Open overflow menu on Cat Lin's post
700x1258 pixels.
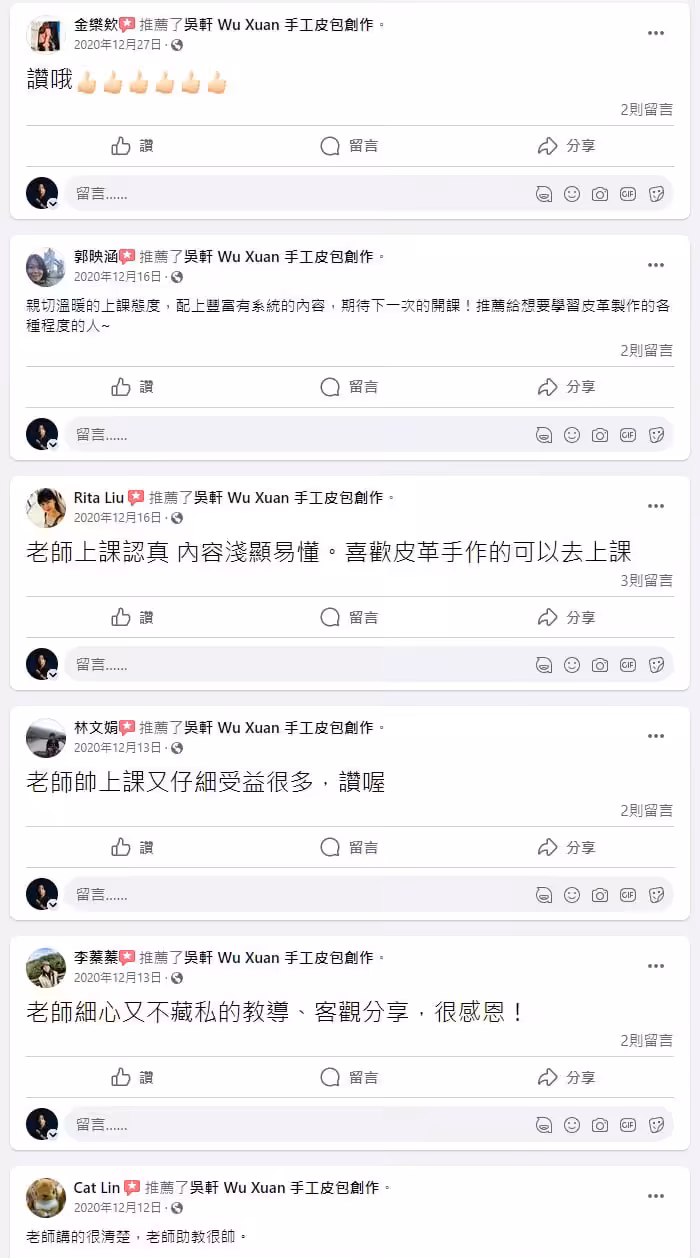tap(656, 1196)
